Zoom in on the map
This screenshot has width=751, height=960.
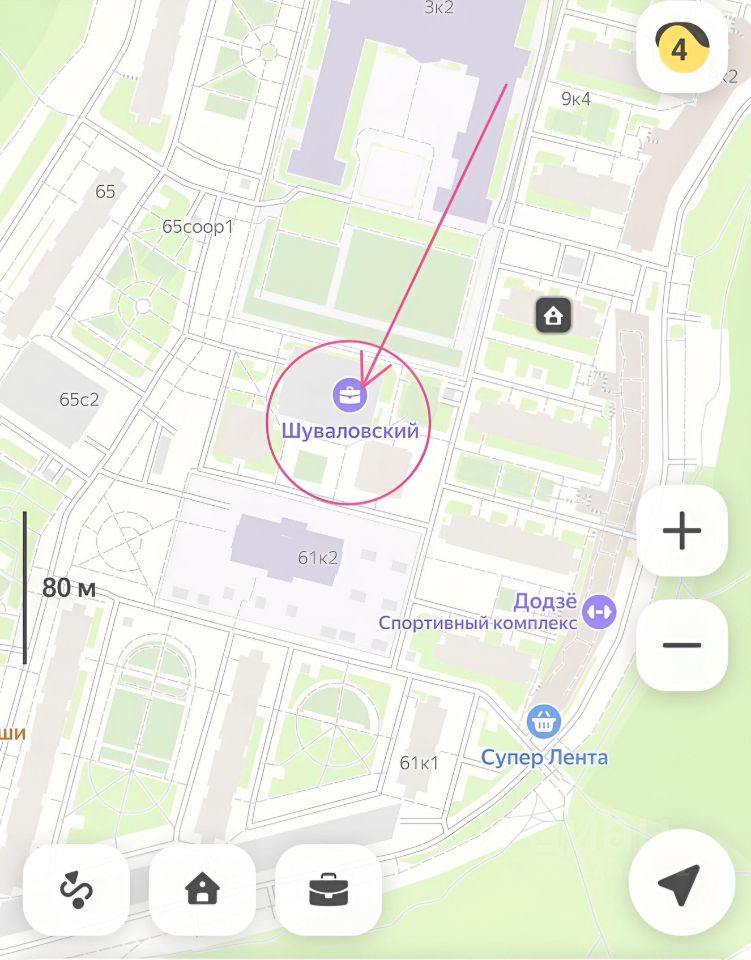tap(681, 531)
